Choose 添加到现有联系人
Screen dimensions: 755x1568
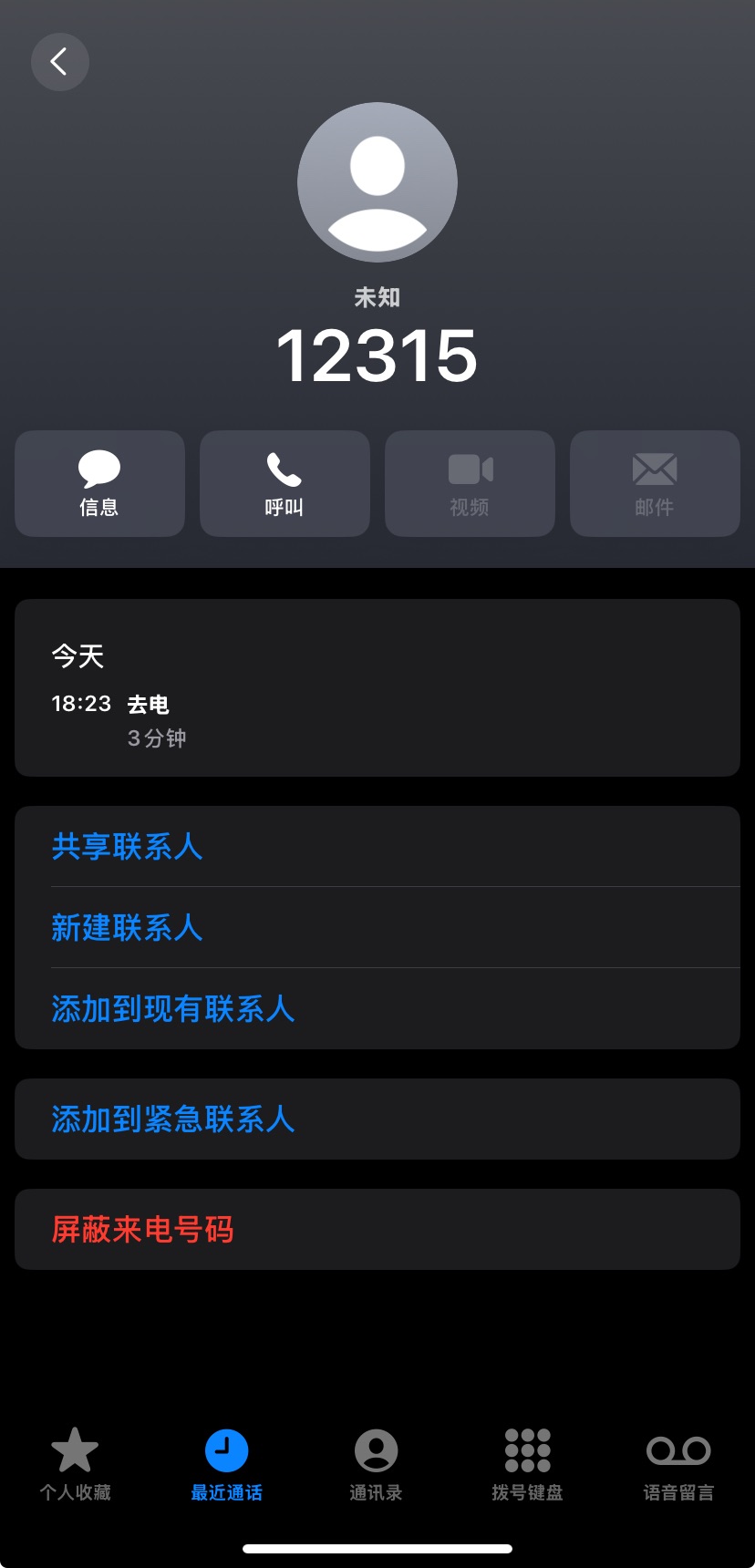(x=377, y=1008)
